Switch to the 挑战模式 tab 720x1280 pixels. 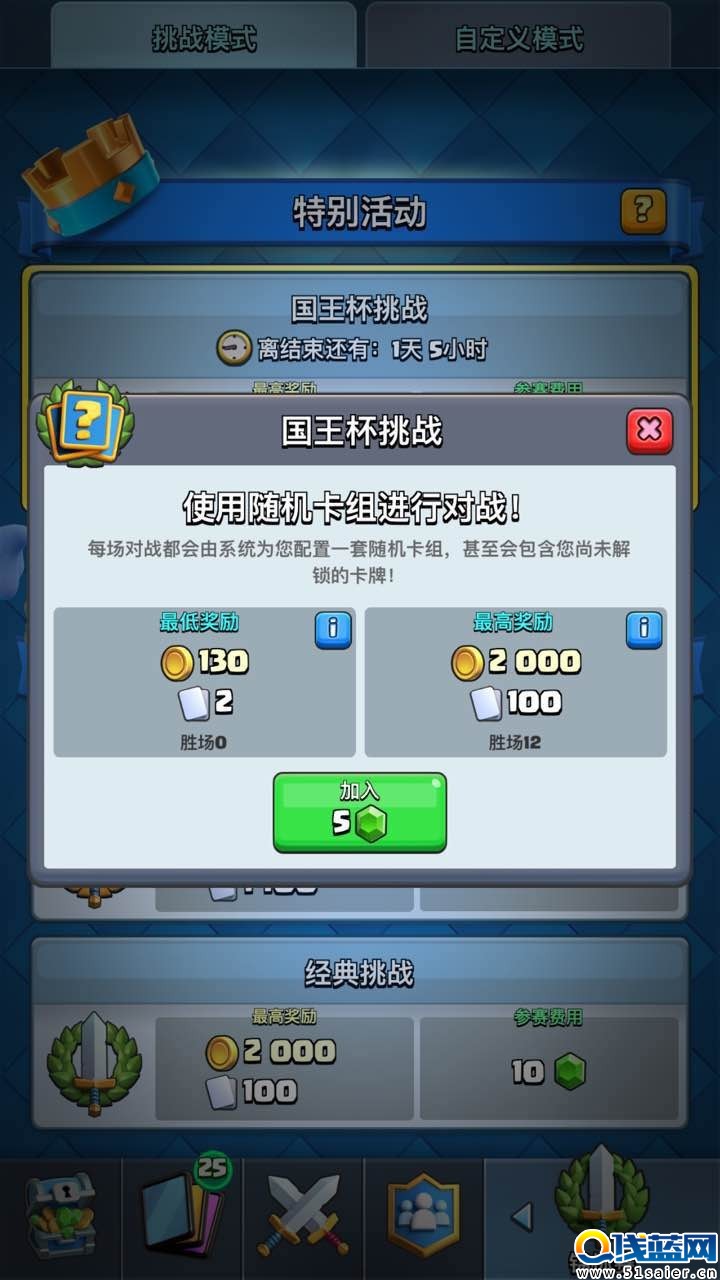tap(204, 37)
